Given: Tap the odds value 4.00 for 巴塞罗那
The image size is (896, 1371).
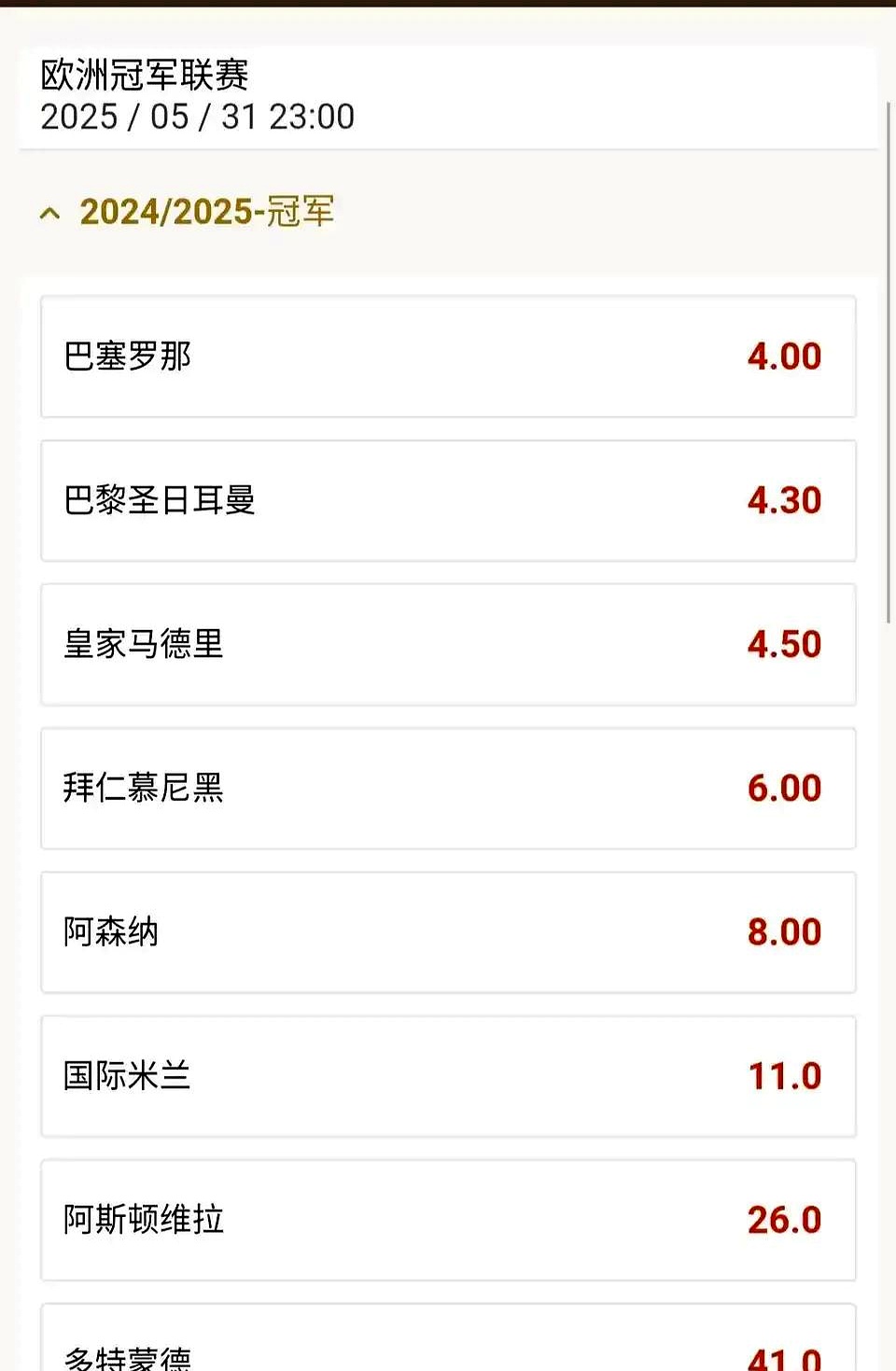Looking at the screenshot, I should point(785,357).
